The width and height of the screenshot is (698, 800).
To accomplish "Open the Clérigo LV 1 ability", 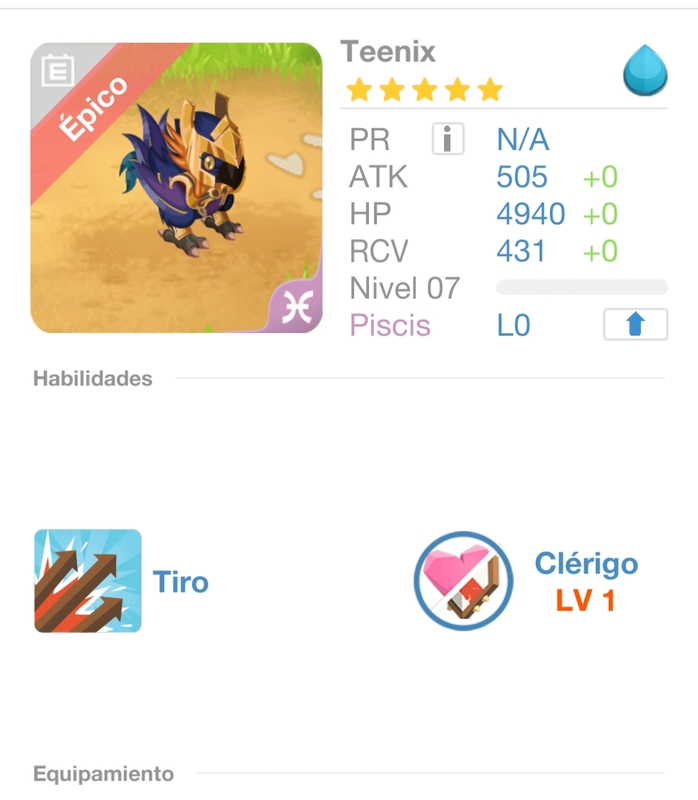I will point(463,581).
